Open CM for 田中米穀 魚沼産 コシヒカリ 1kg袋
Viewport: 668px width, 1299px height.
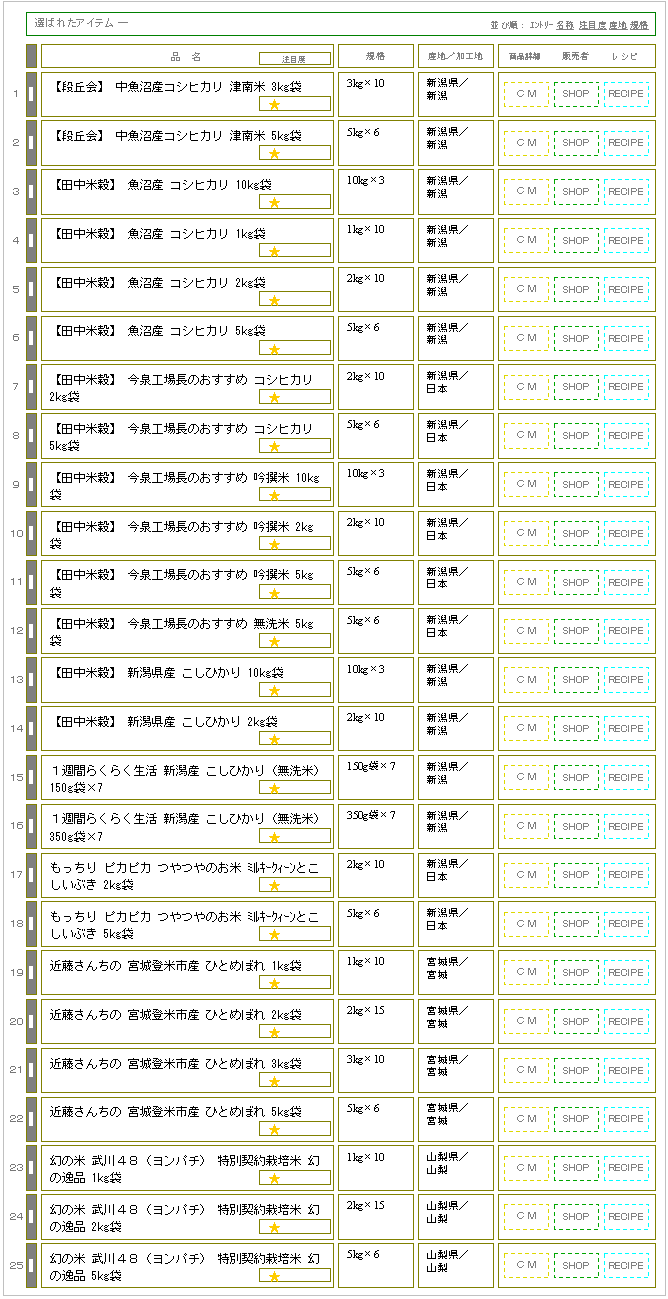click(x=526, y=241)
